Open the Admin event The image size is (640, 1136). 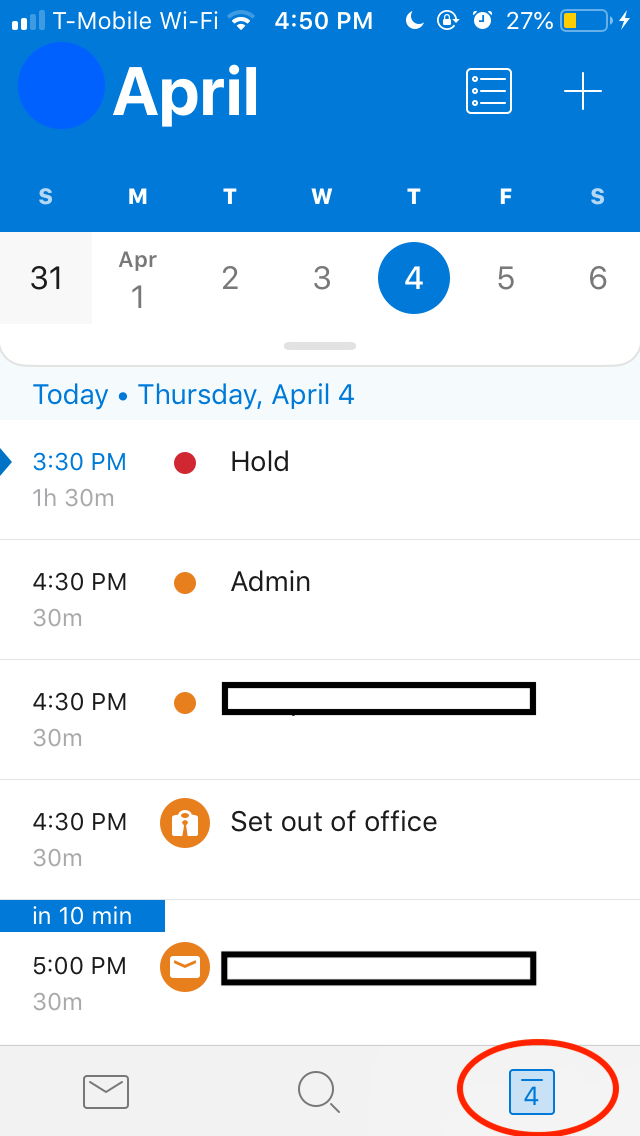tap(320, 599)
